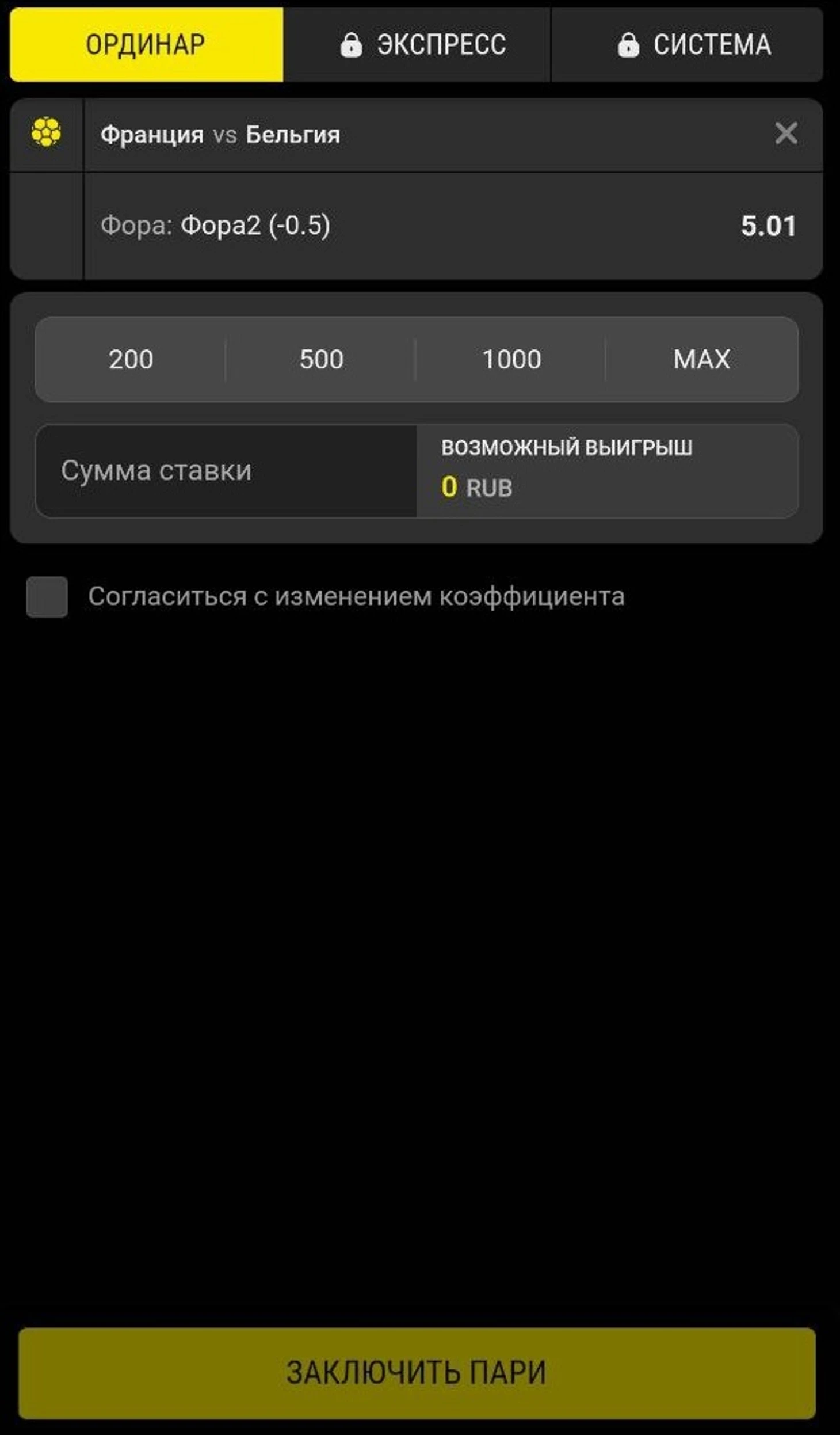
Task: Choose the 500 quick stake
Action: tap(321, 359)
